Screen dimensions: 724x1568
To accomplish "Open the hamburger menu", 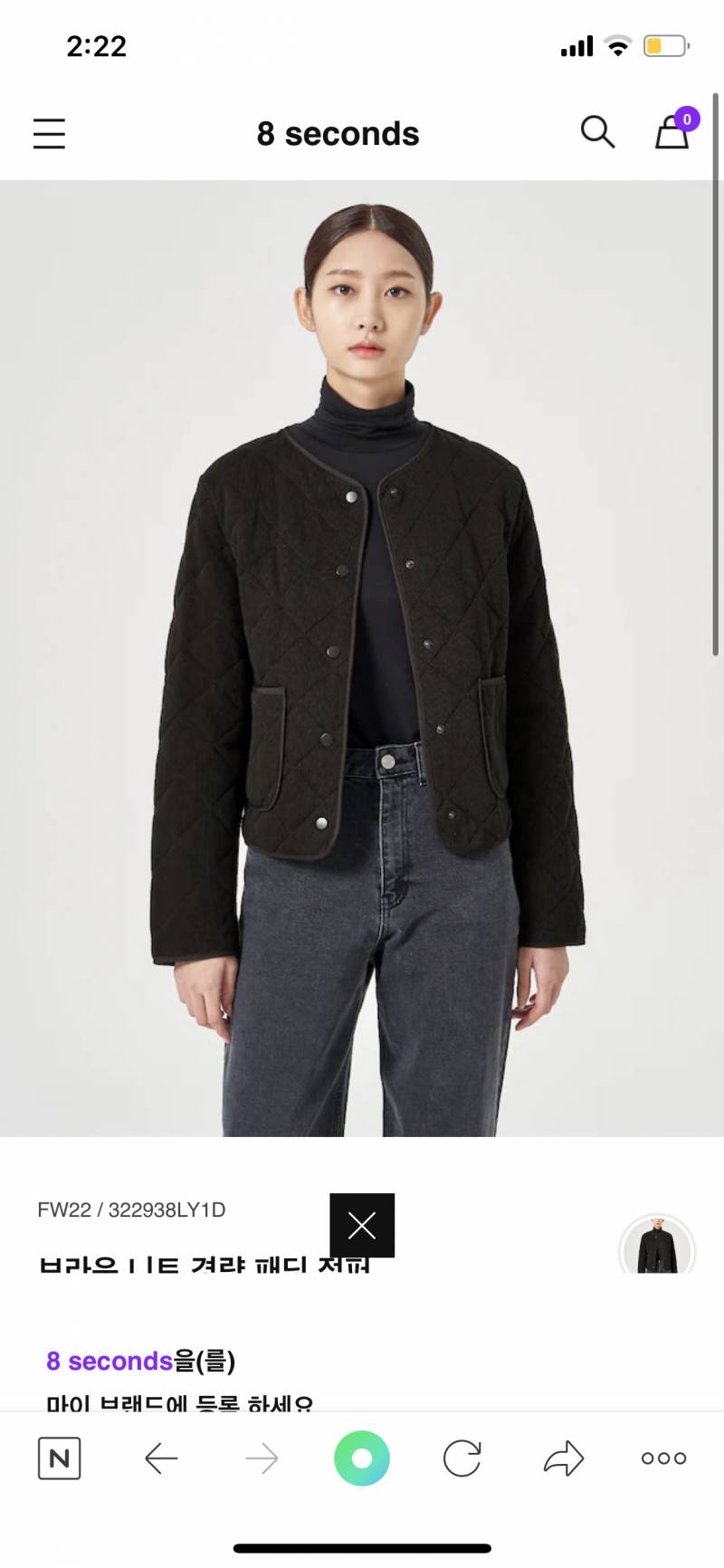I will 49,133.
